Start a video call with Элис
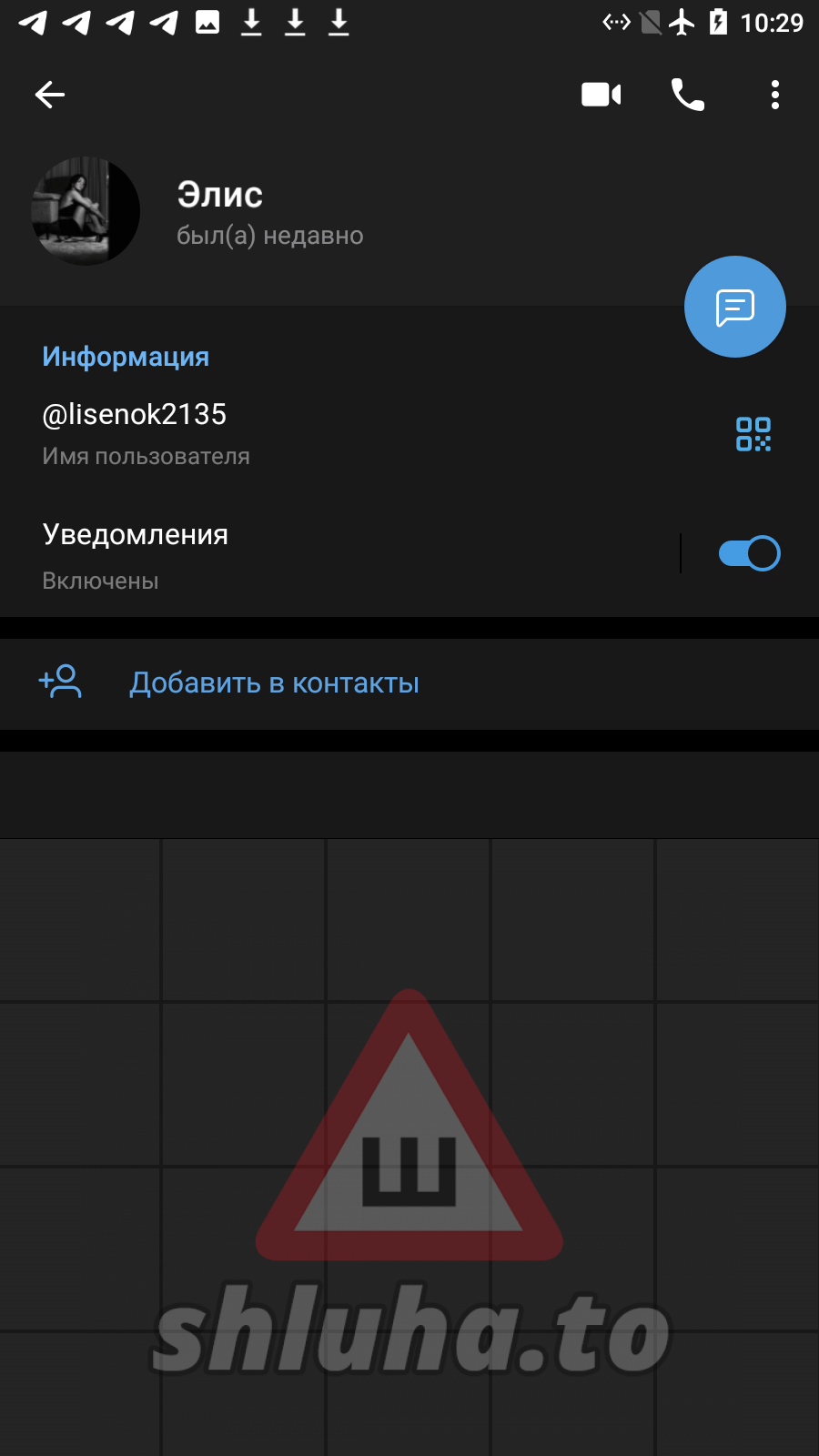The image size is (819, 1456). tap(601, 95)
